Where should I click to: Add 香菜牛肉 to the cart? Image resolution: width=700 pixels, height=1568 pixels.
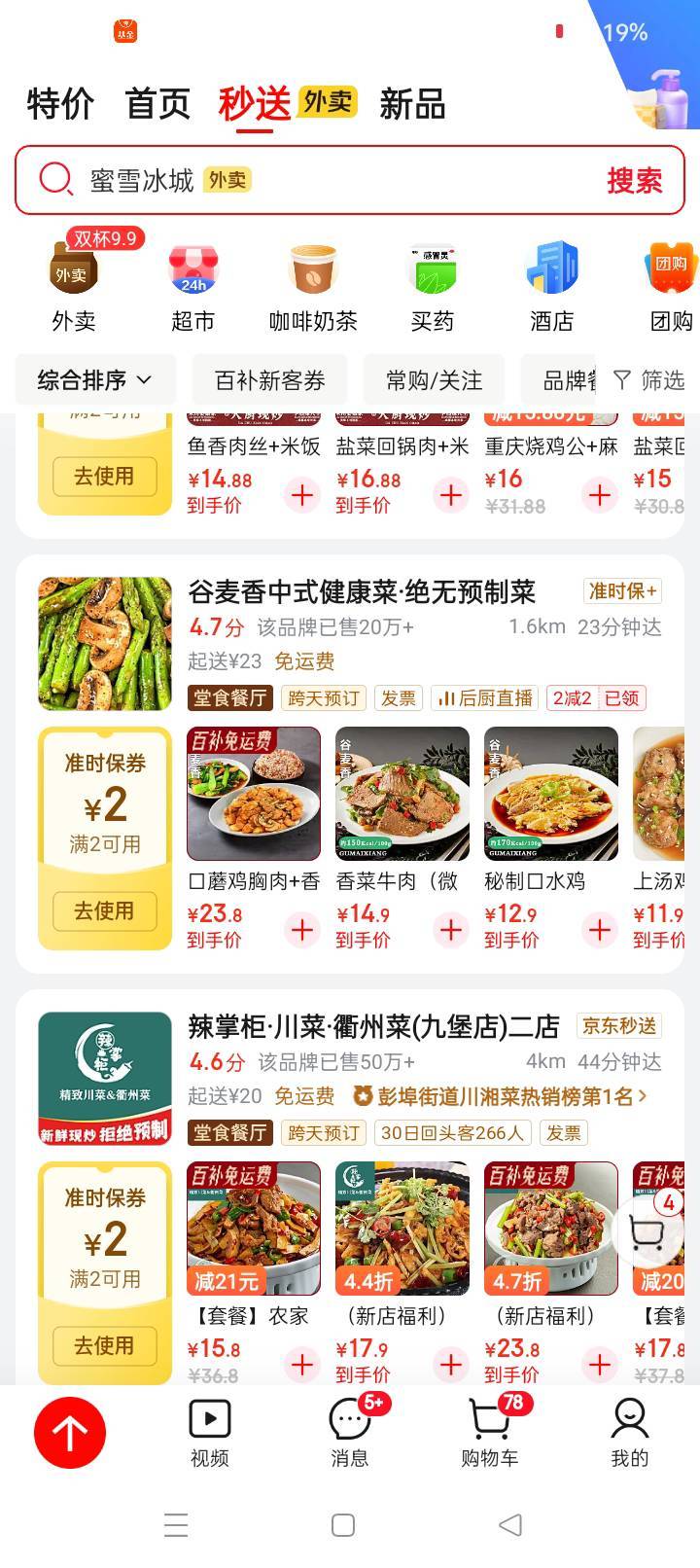(x=451, y=930)
